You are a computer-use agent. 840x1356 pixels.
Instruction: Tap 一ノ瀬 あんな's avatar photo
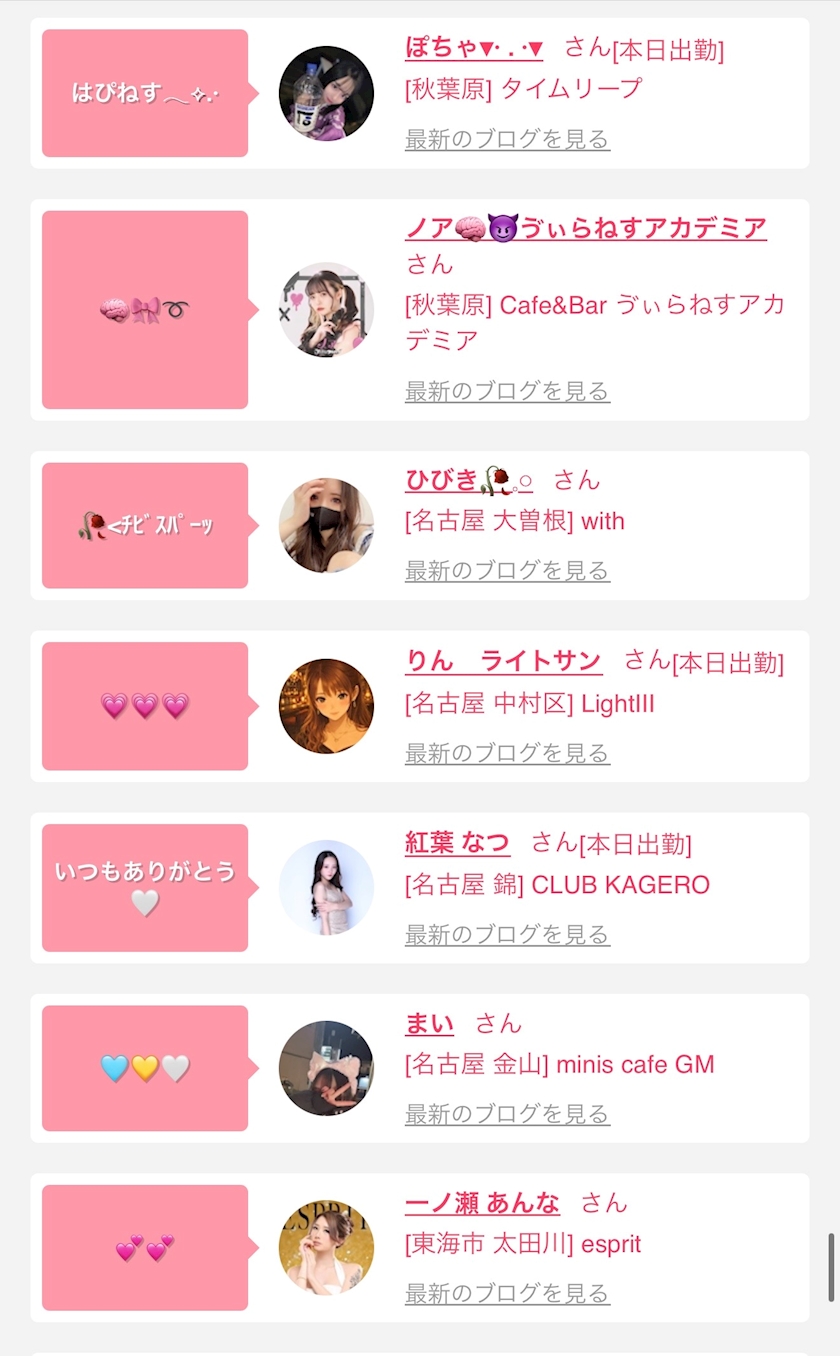click(326, 1247)
